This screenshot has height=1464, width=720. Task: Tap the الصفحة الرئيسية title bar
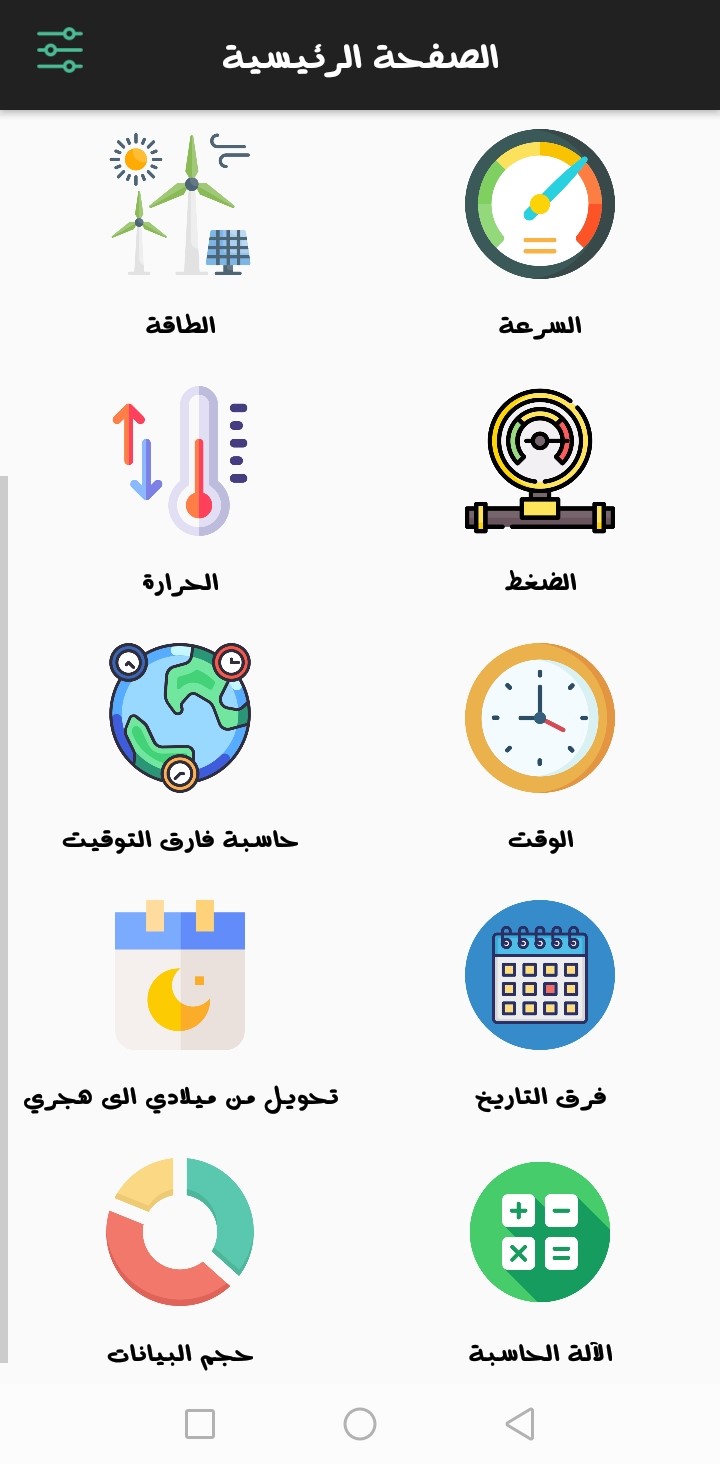point(360,55)
